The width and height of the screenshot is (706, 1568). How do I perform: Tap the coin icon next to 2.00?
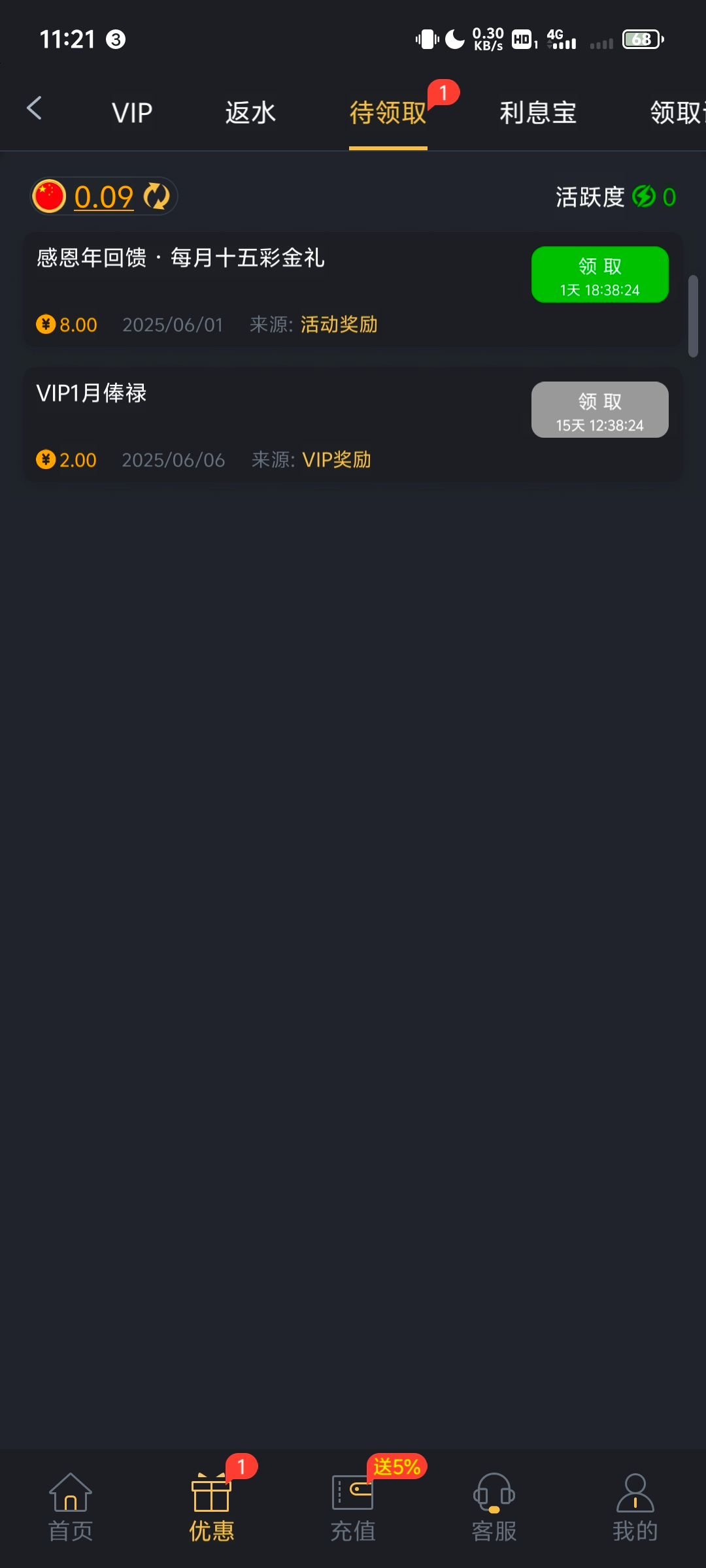tap(44, 459)
